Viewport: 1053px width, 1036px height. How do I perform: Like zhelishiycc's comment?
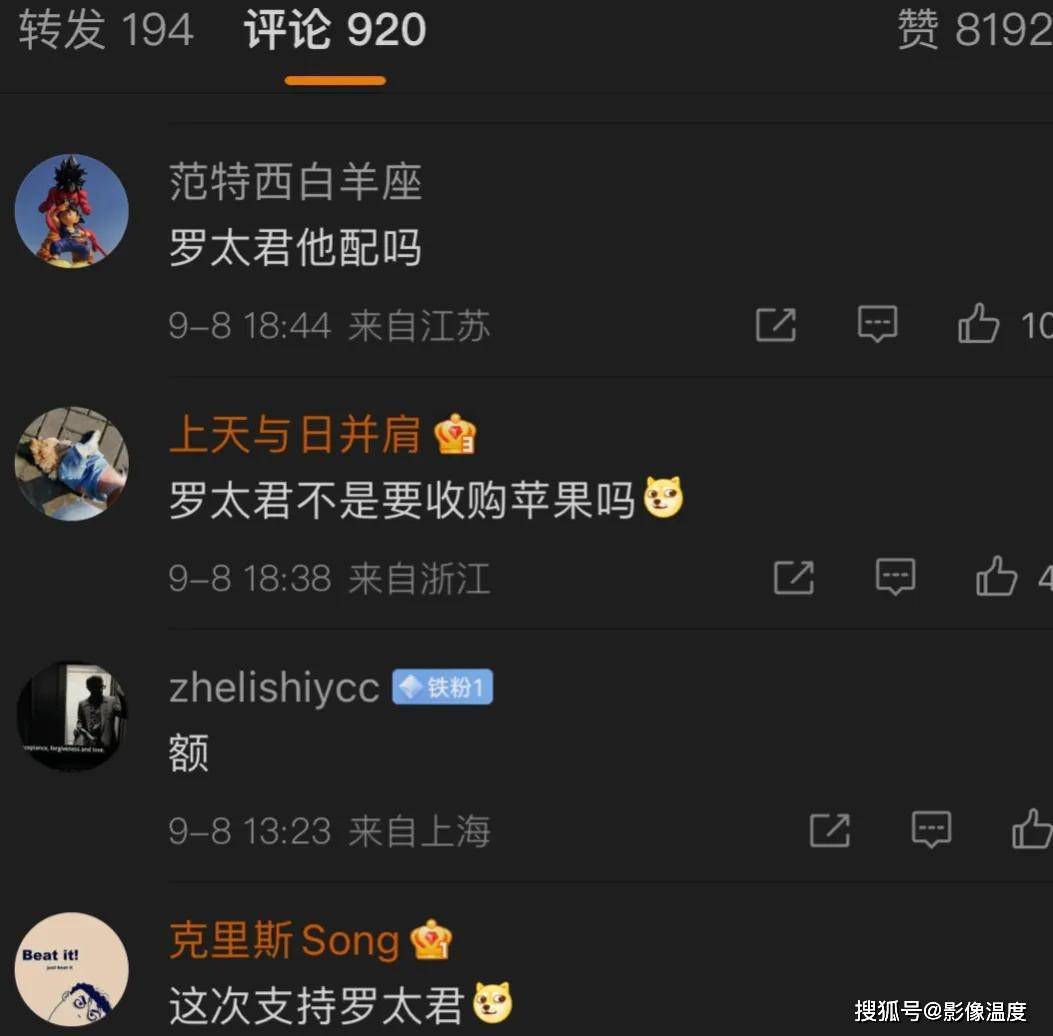click(x=1031, y=829)
